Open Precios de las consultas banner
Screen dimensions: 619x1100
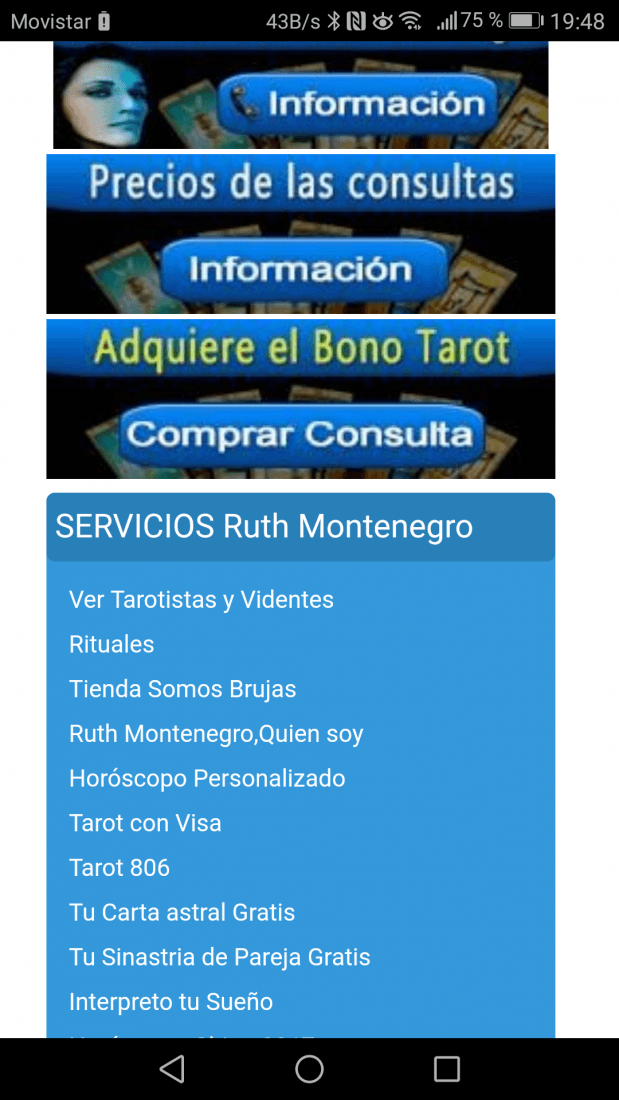300,234
